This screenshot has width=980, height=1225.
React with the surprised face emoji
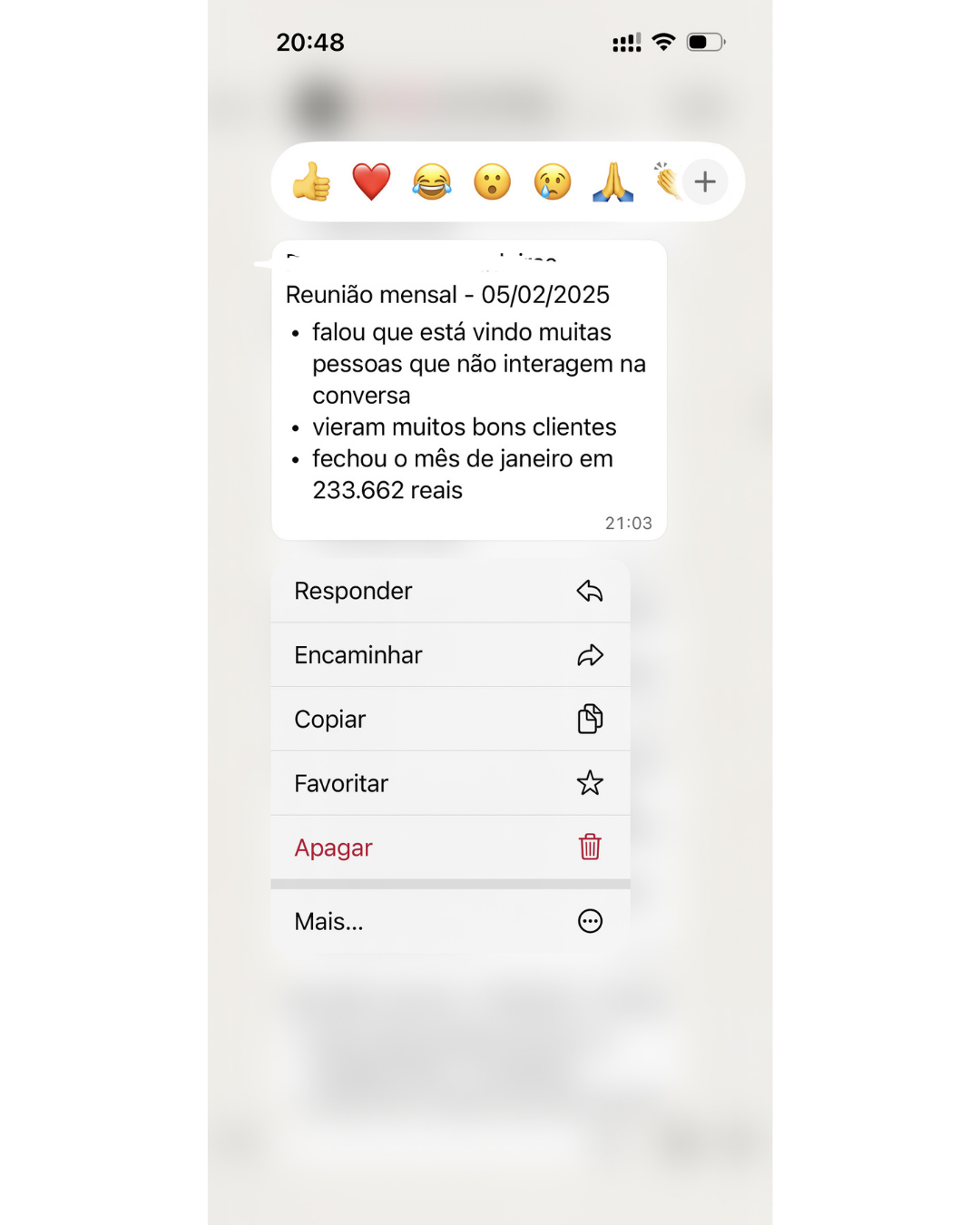[x=493, y=181]
